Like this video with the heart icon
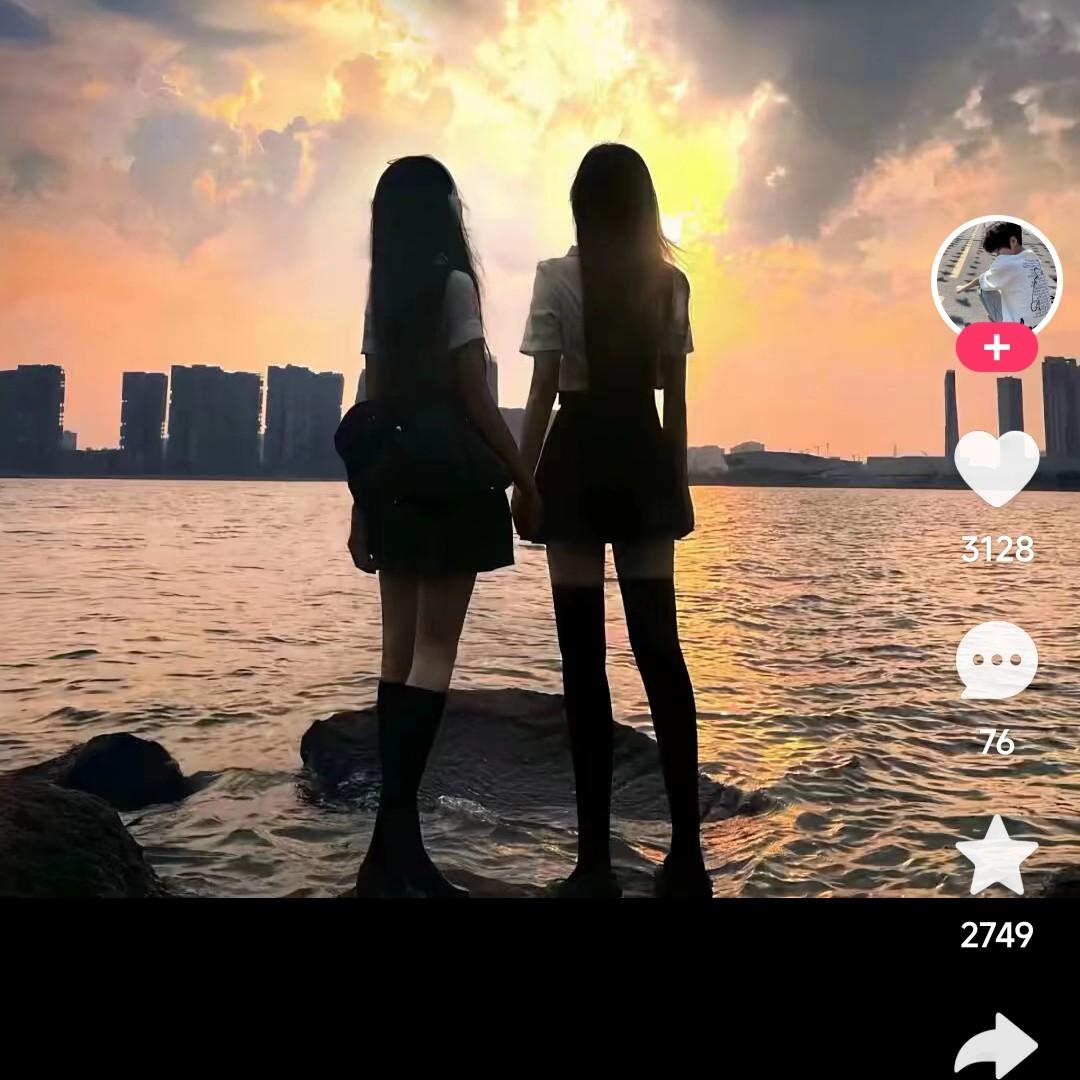Image resolution: width=1080 pixels, height=1080 pixels. point(996,467)
